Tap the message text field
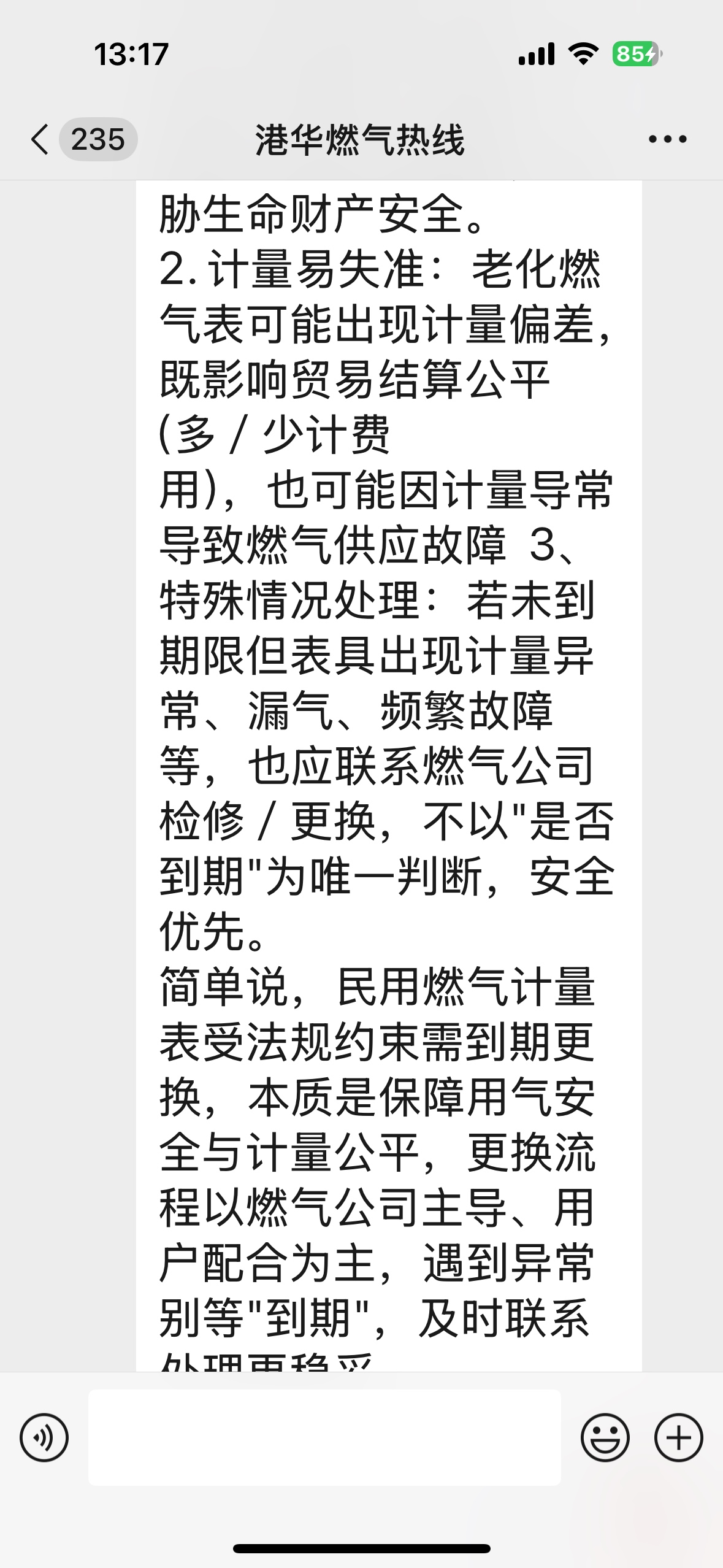This screenshot has width=723, height=1568. [x=324, y=1437]
